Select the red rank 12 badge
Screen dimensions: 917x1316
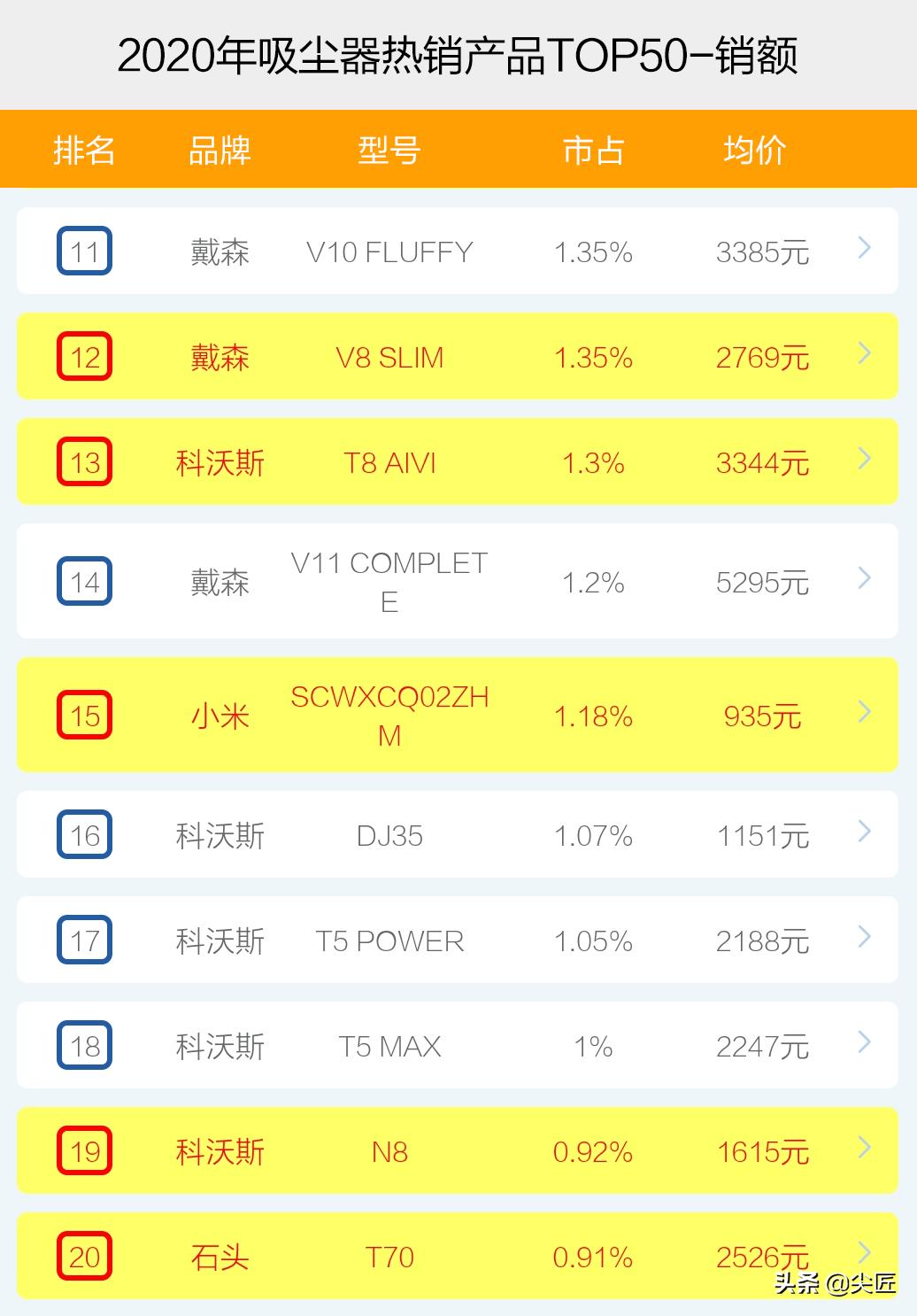coord(84,357)
